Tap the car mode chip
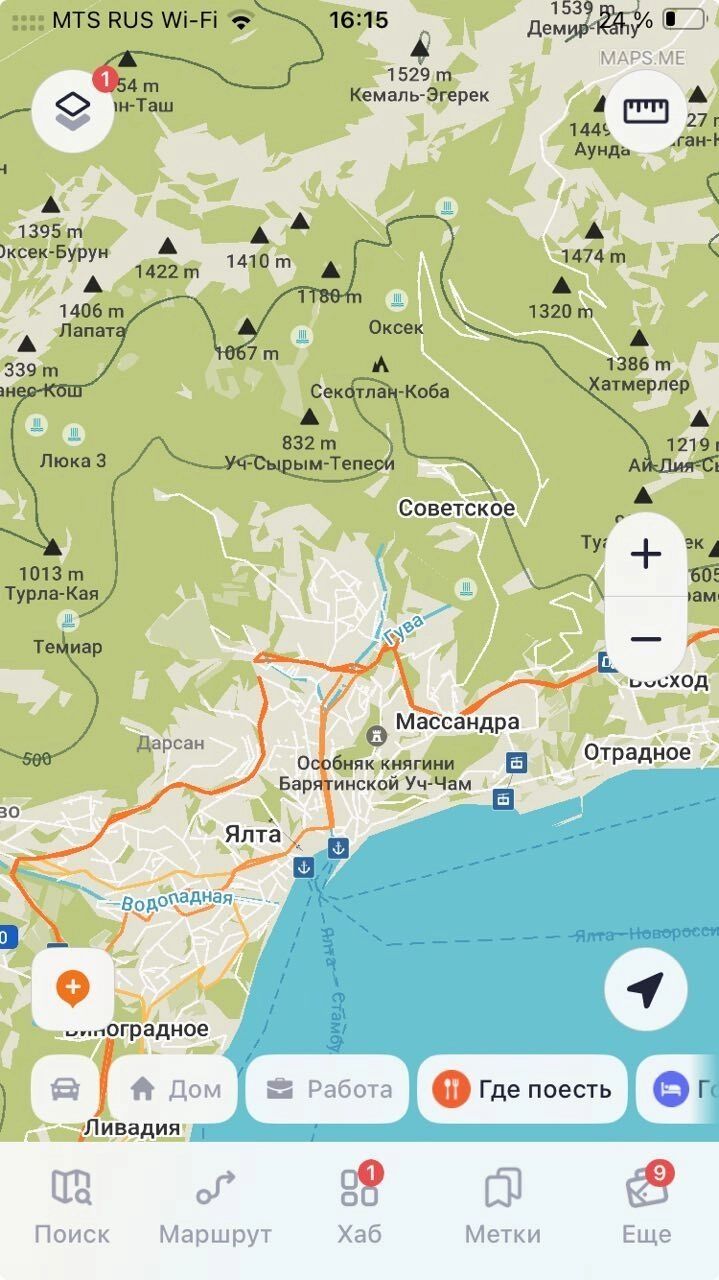This screenshot has width=719, height=1280. pos(65,1089)
